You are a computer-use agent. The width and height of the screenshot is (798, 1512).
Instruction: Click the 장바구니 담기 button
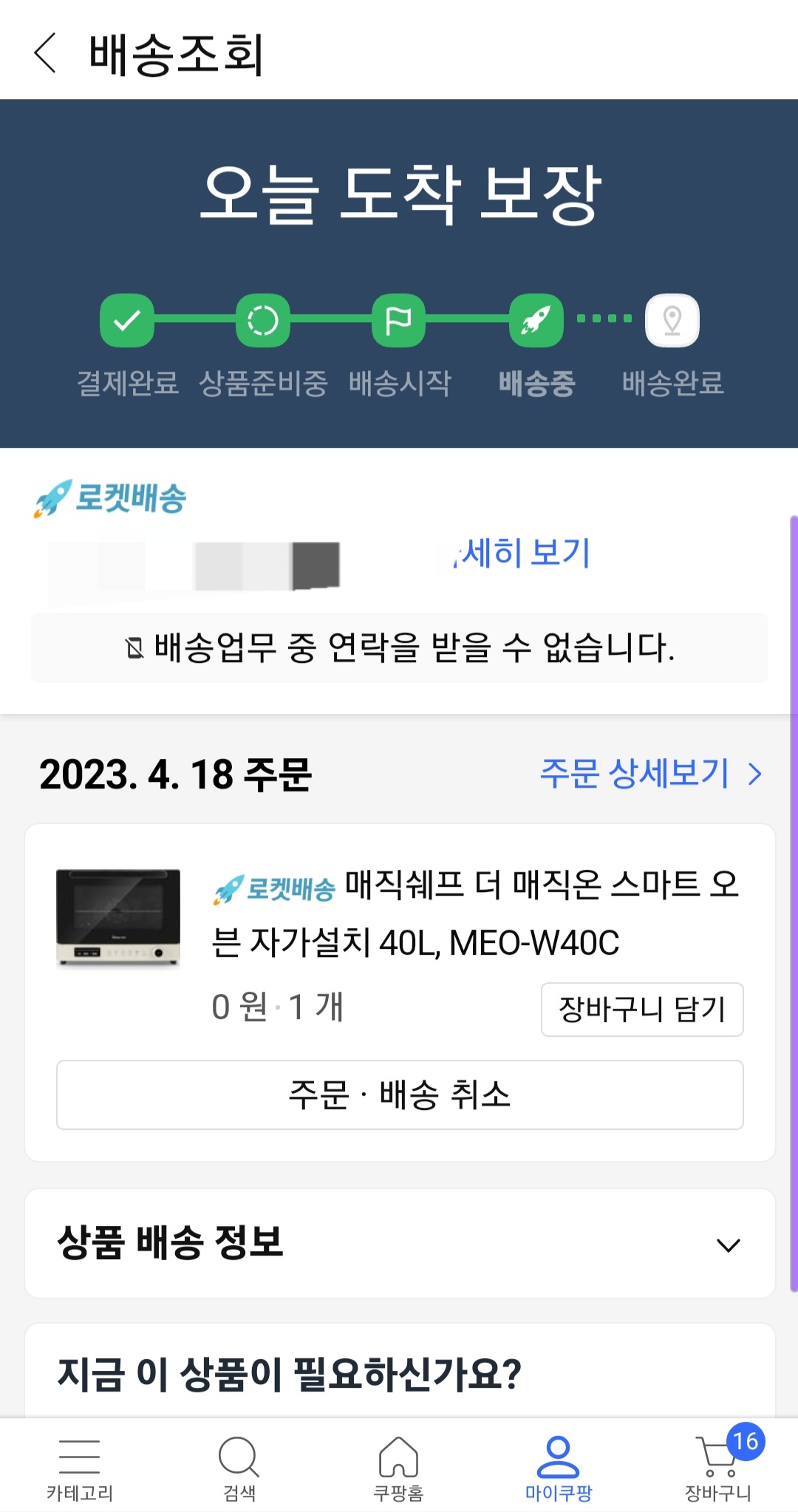[x=642, y=1009]
